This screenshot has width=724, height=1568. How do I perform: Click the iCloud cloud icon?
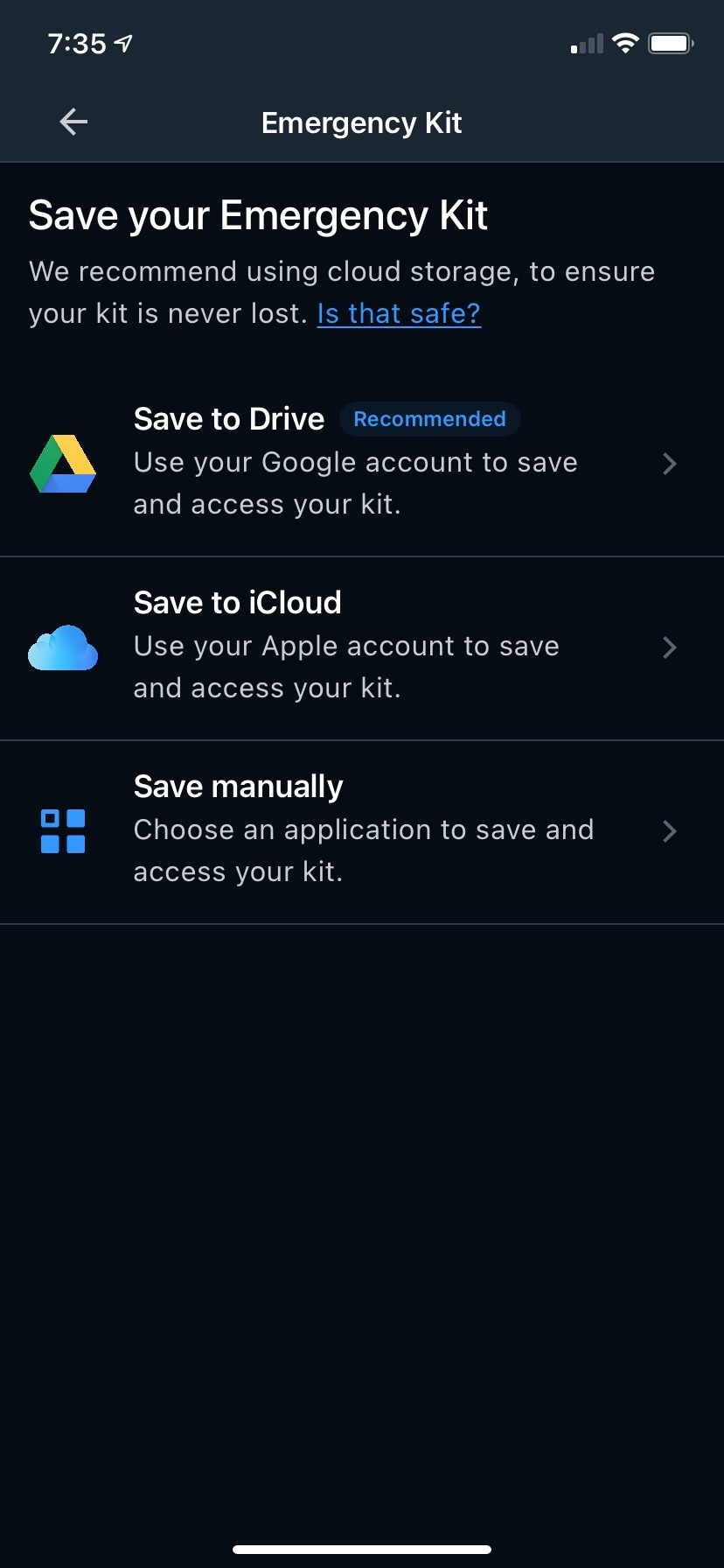pos(62,647)
